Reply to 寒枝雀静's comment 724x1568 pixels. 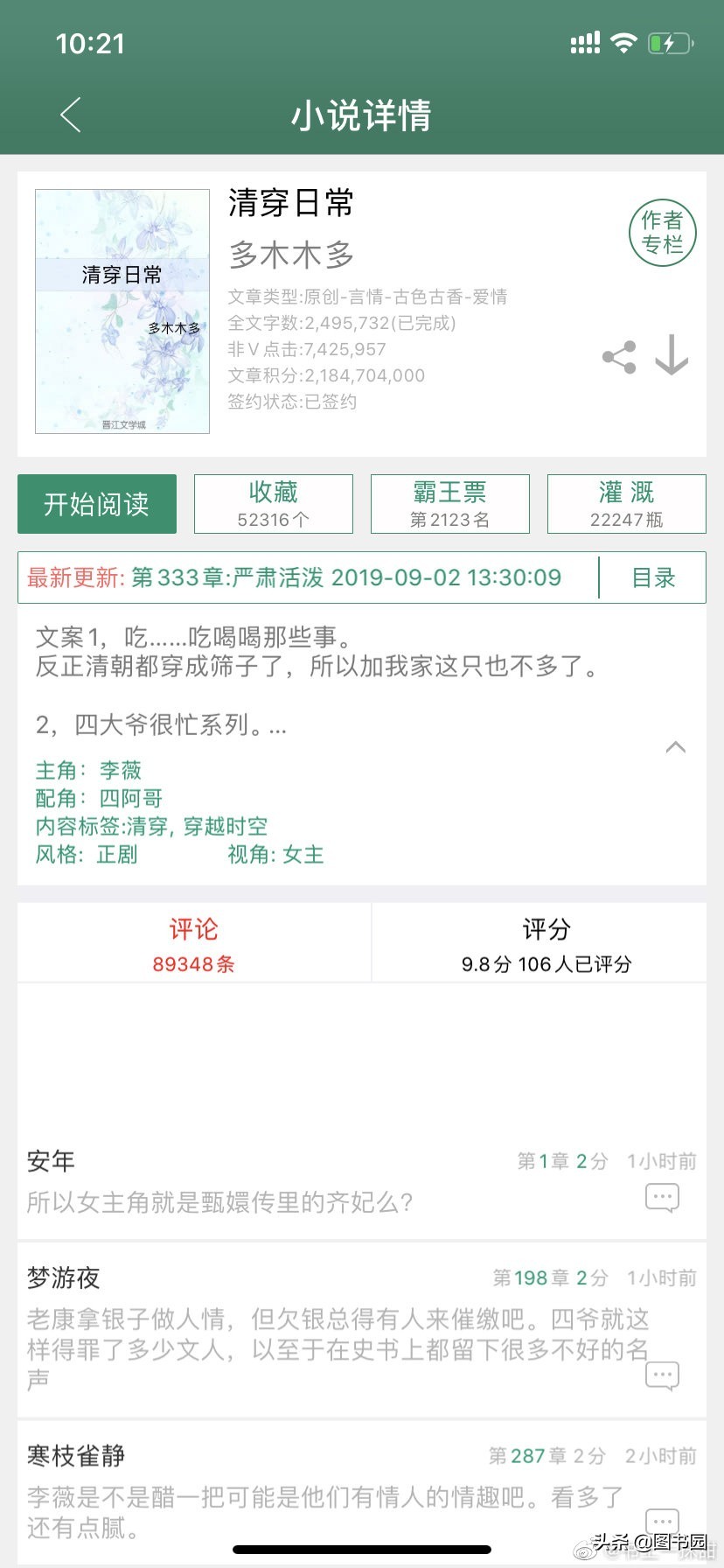tap(662, 1521)
